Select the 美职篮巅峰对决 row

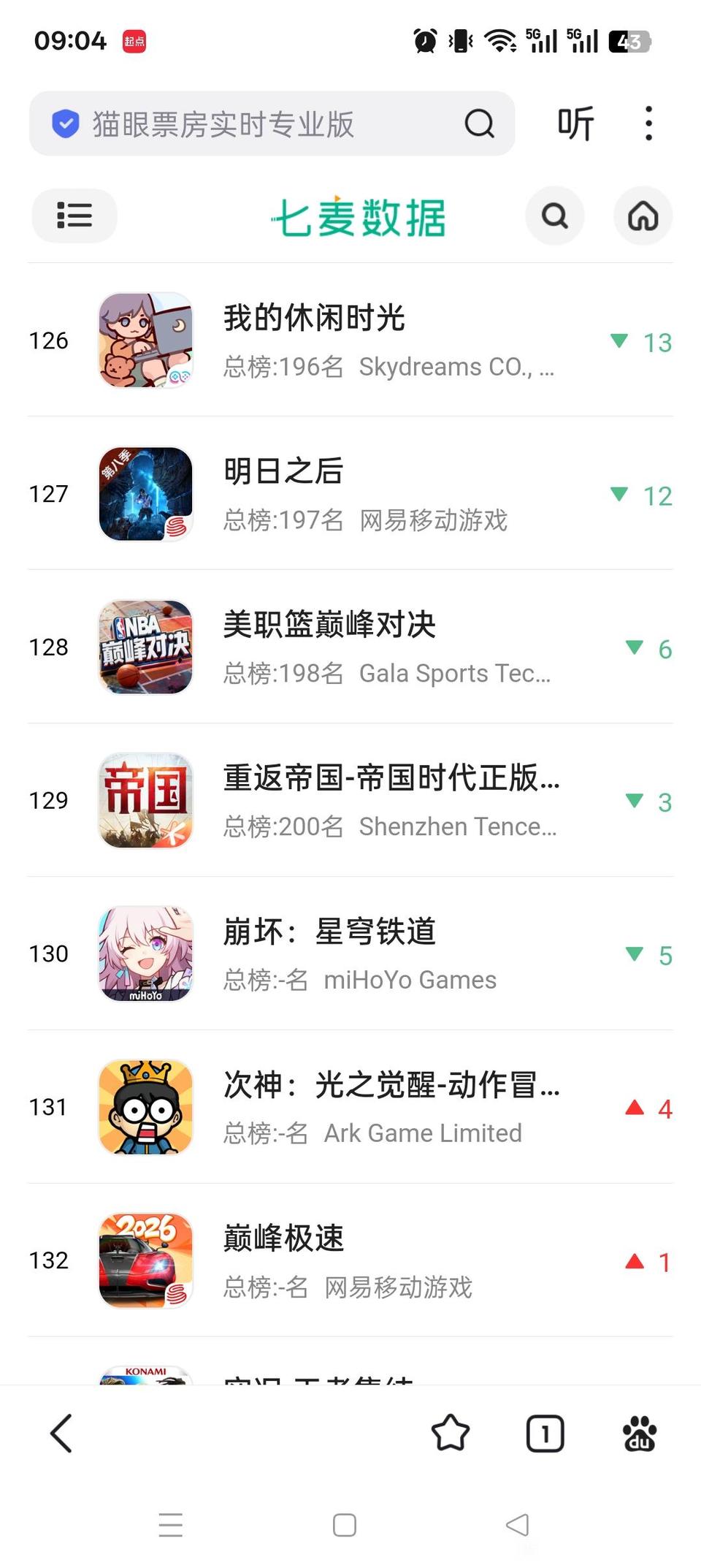tap(350, 647)
